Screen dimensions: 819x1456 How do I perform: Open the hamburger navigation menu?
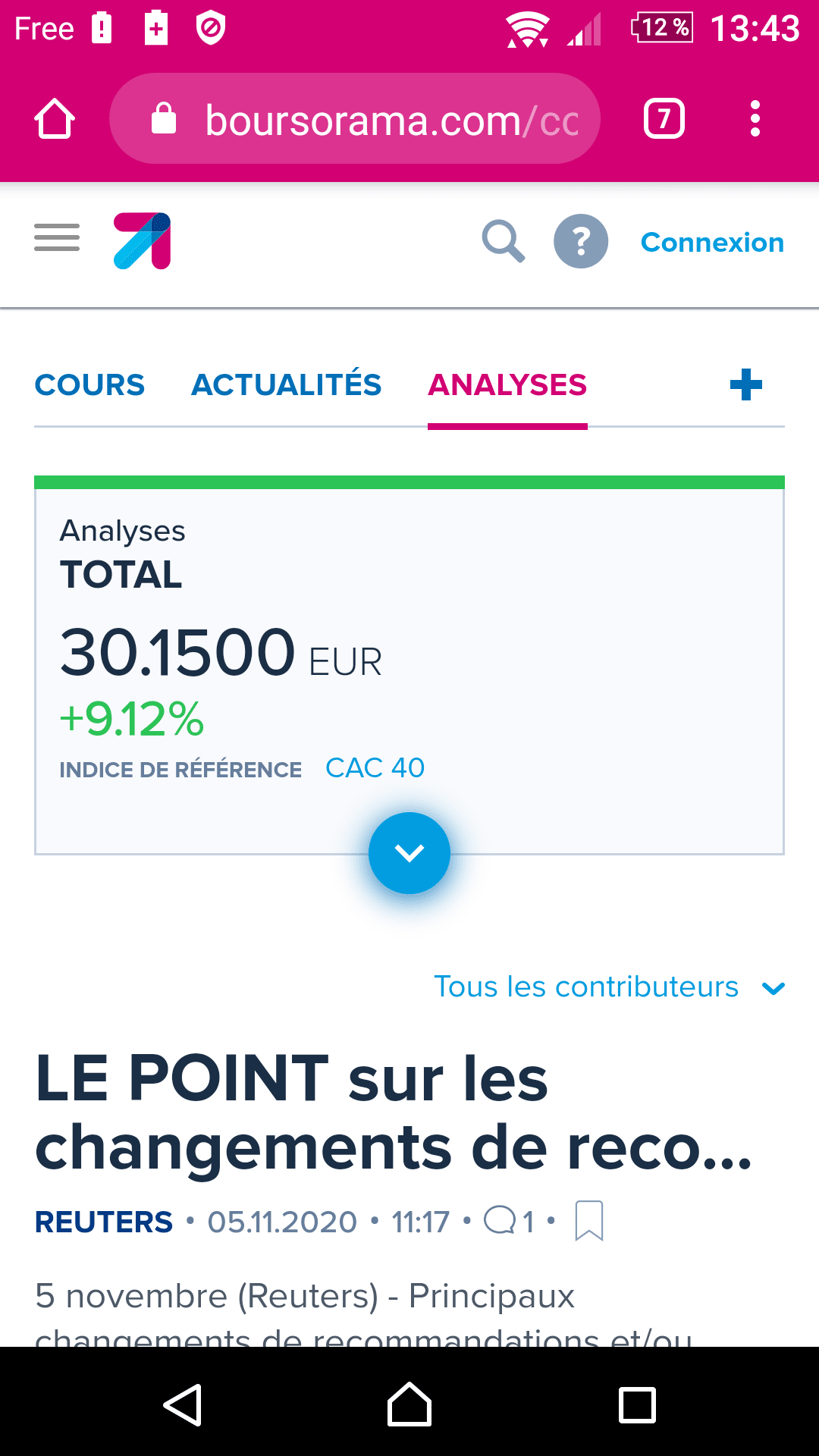tap(57, 238)
